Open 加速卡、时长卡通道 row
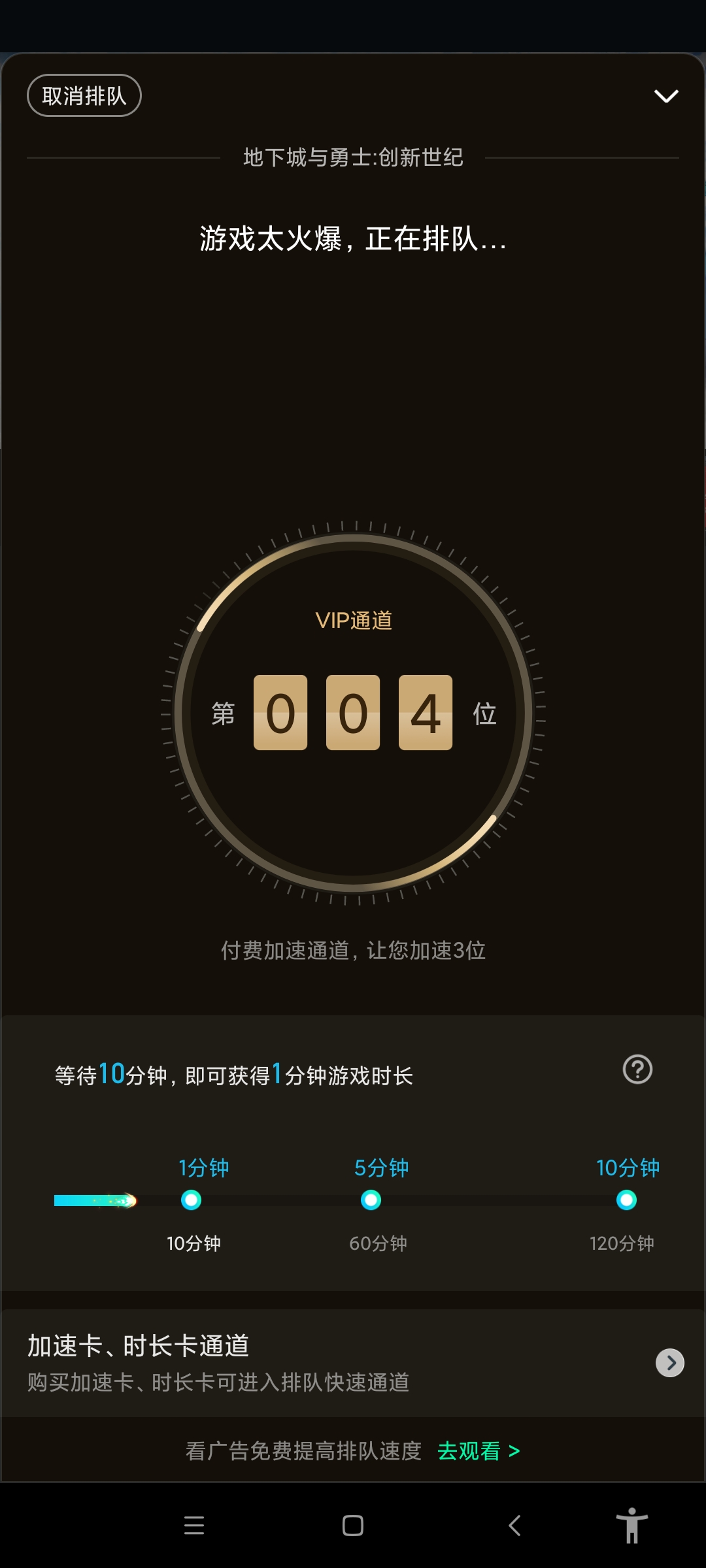This screenshot has height=1568, width=706. (353, 1362)
